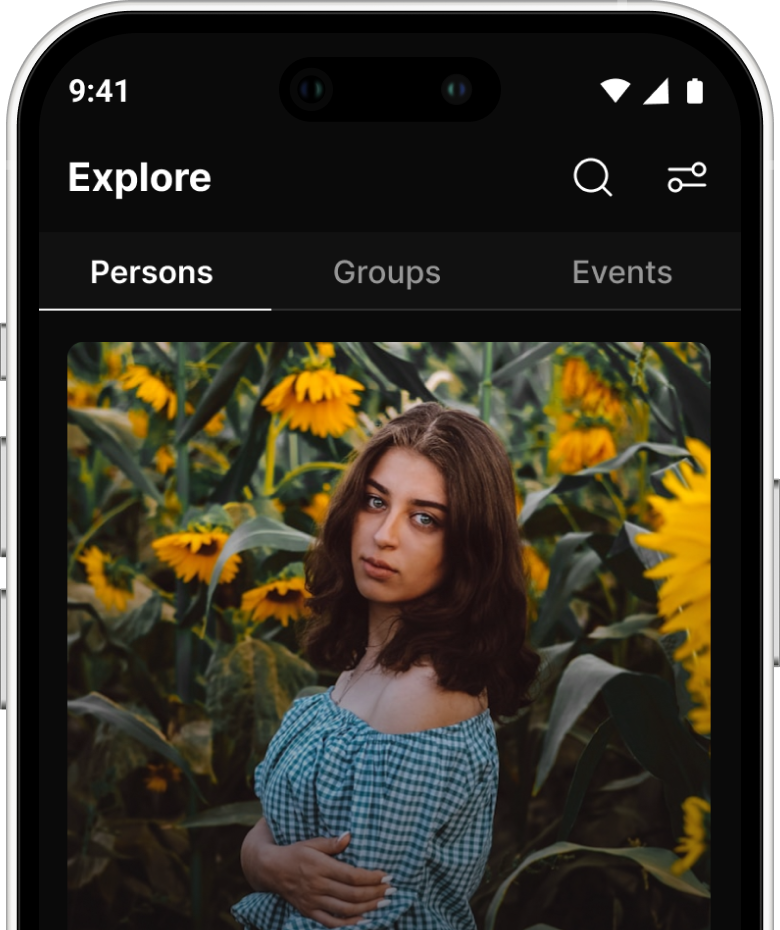Select the Persons tab

pyautogui.click(x=152, y=272)
